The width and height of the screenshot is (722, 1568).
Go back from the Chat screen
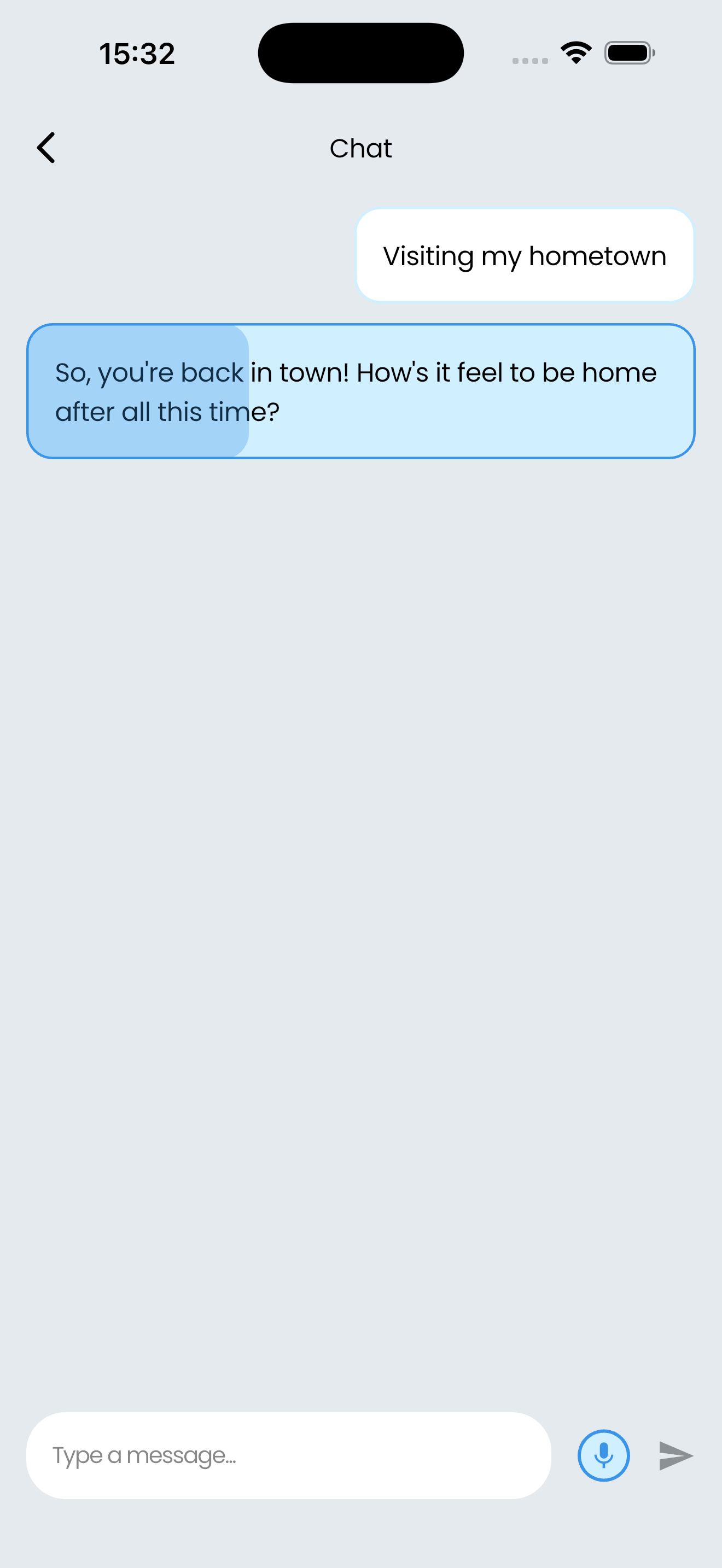pos(46,148)
